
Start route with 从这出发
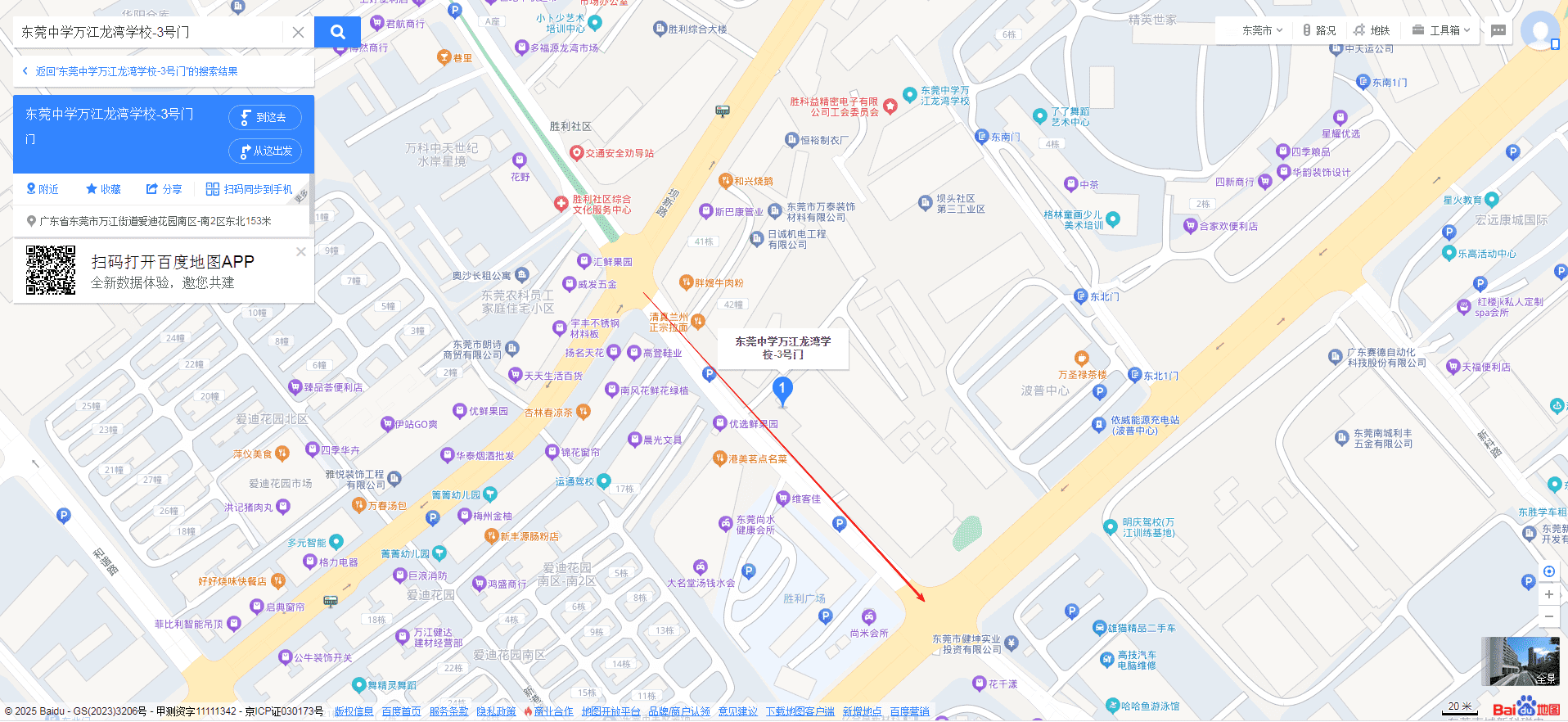click(265, 151)
